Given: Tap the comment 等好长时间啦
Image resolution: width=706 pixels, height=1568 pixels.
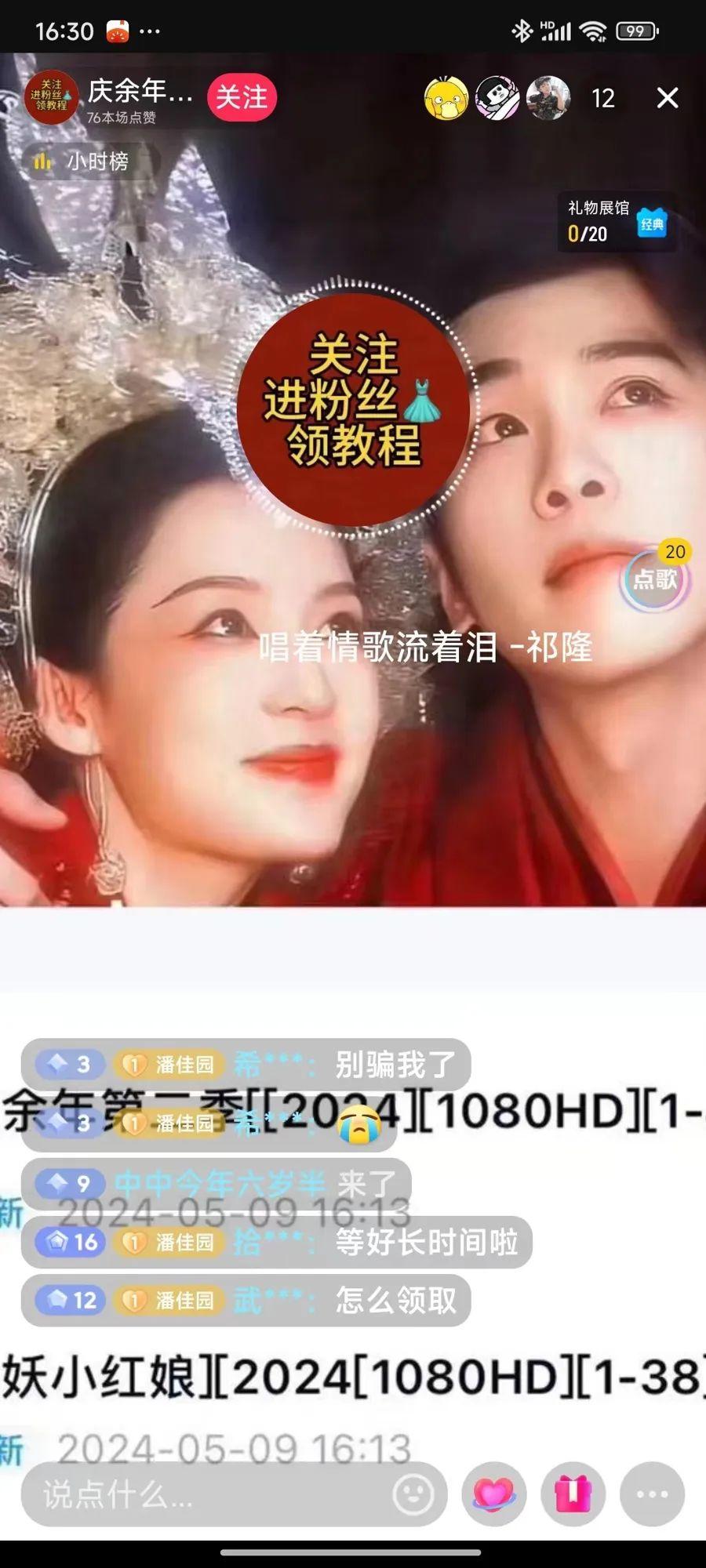Looking at the screenshot, I should pyautogui.click(x=426, y=1243).
